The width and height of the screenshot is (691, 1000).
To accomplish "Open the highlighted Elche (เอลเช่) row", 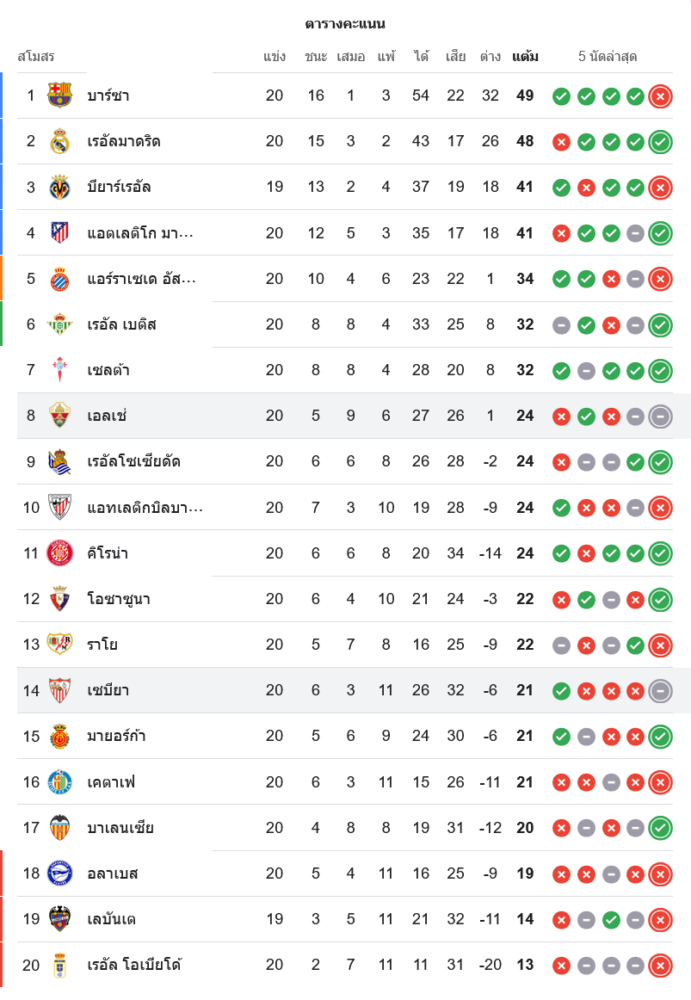I will pos(107,416).
